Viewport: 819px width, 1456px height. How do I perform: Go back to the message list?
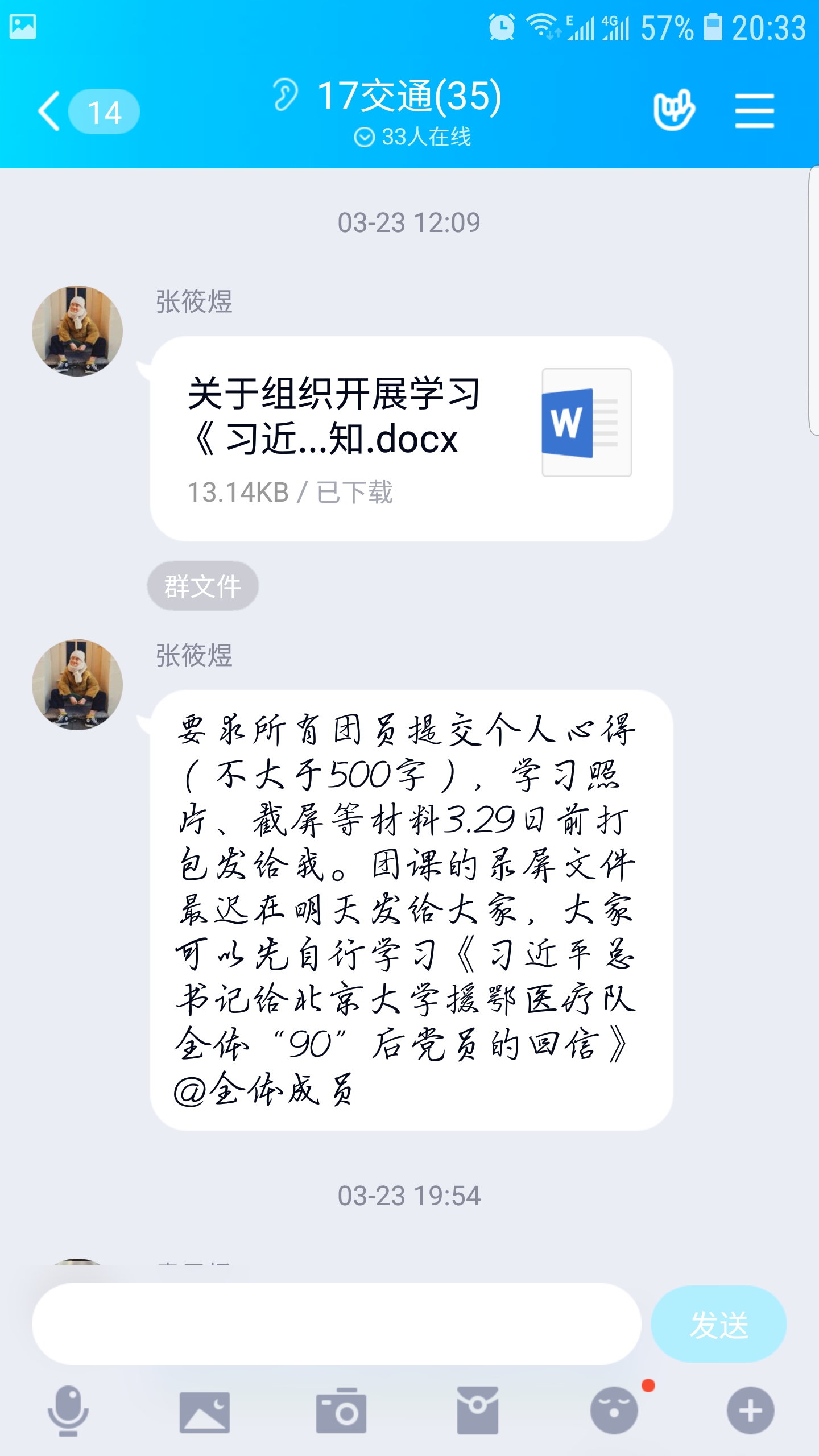coord(51,111)
